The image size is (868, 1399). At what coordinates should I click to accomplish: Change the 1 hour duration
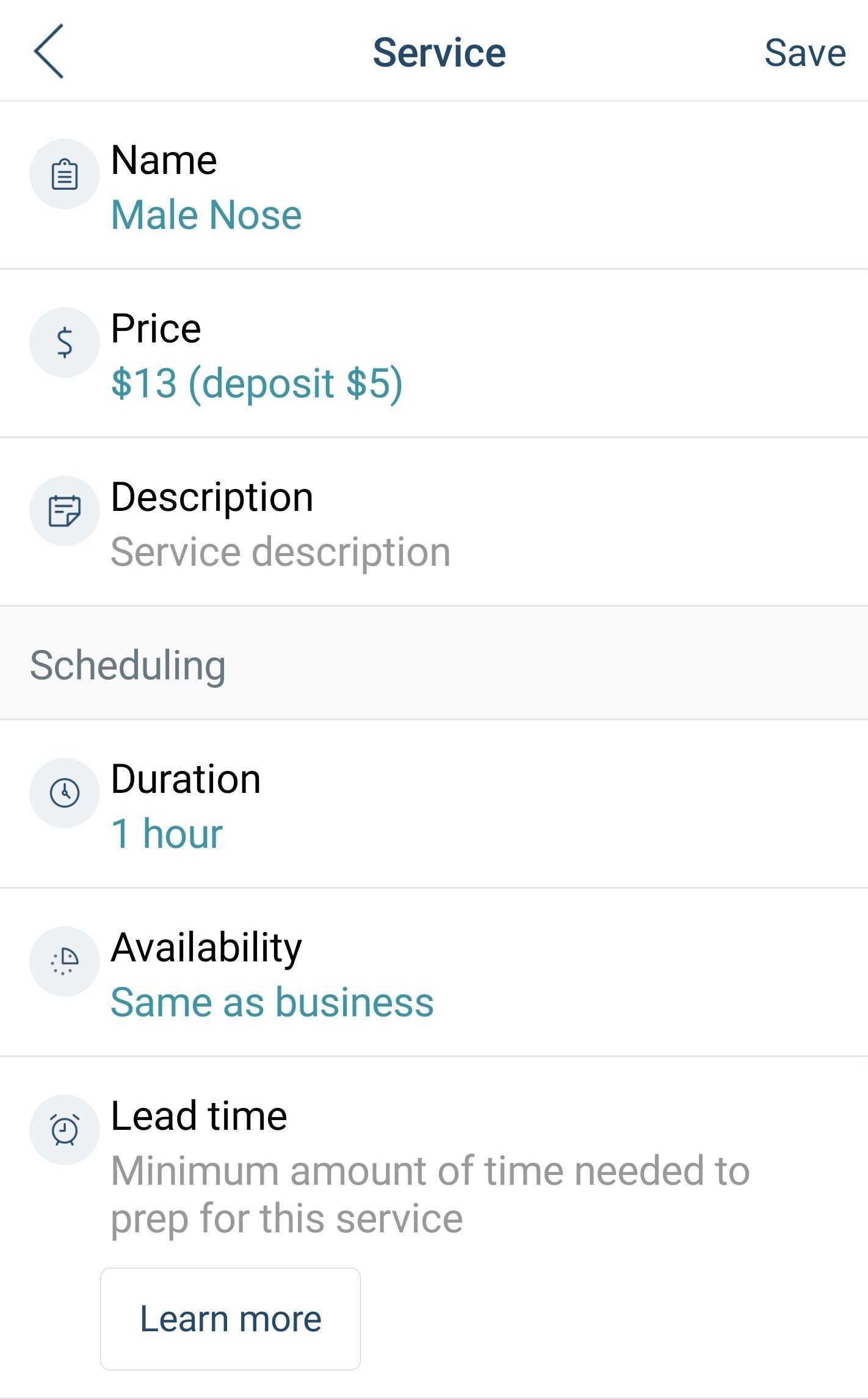point(434,804)
